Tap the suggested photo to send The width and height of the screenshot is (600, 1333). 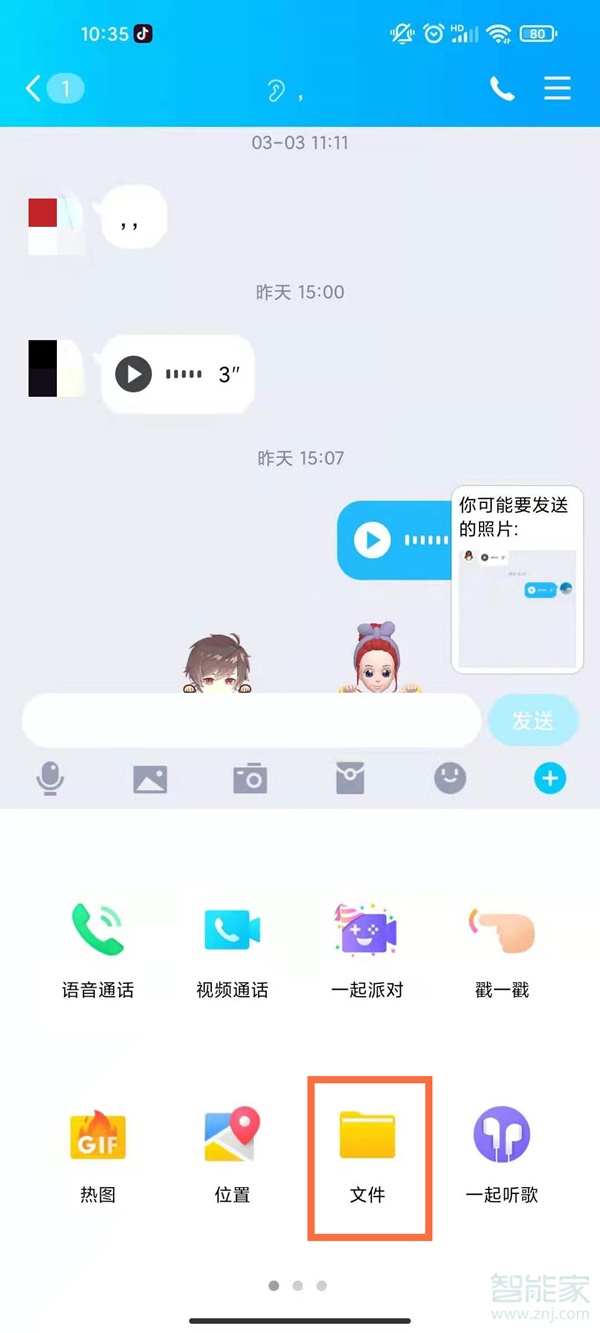[517, 607]
